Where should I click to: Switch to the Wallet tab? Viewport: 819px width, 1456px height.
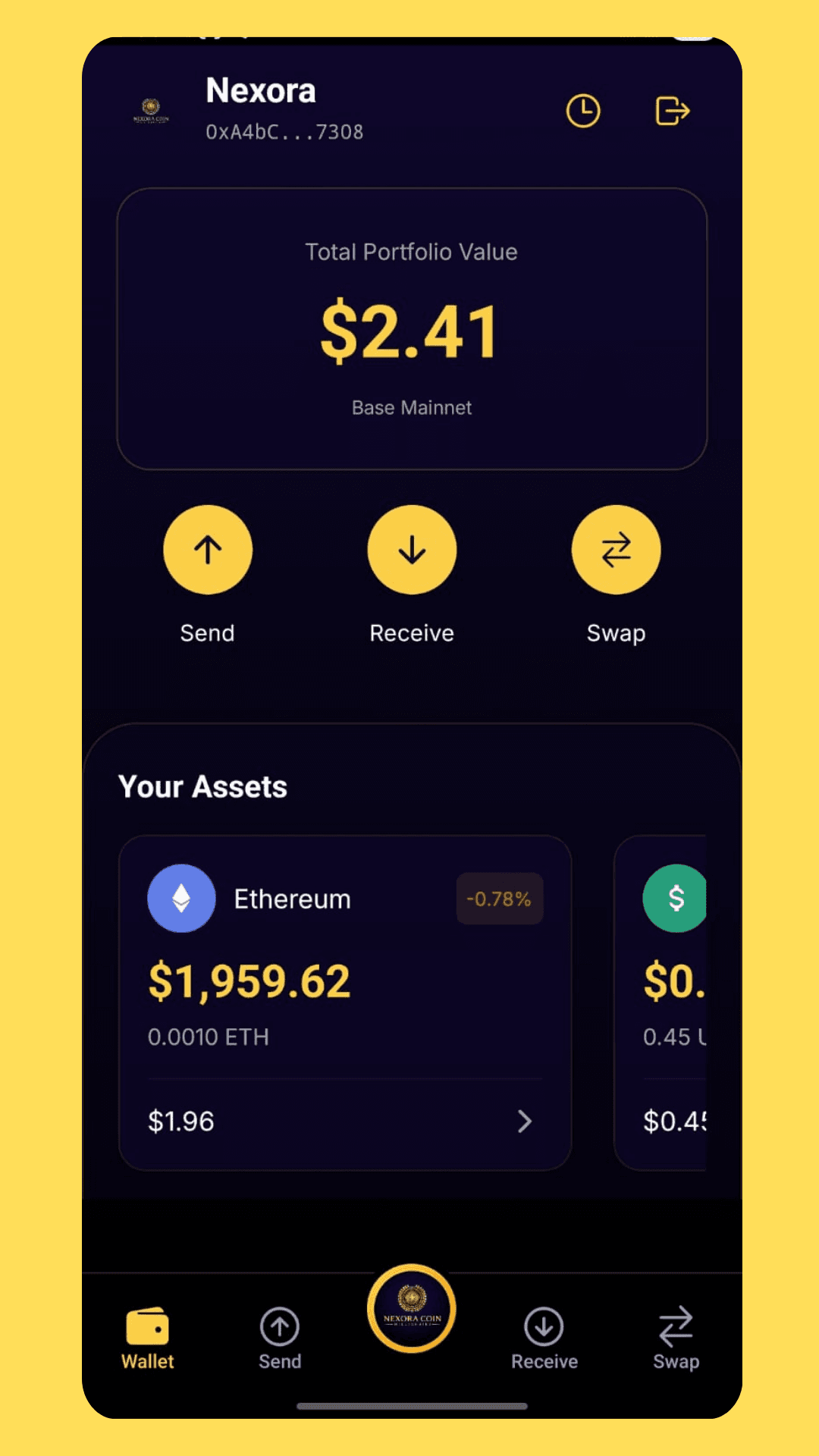click(x=148, y=1338)
